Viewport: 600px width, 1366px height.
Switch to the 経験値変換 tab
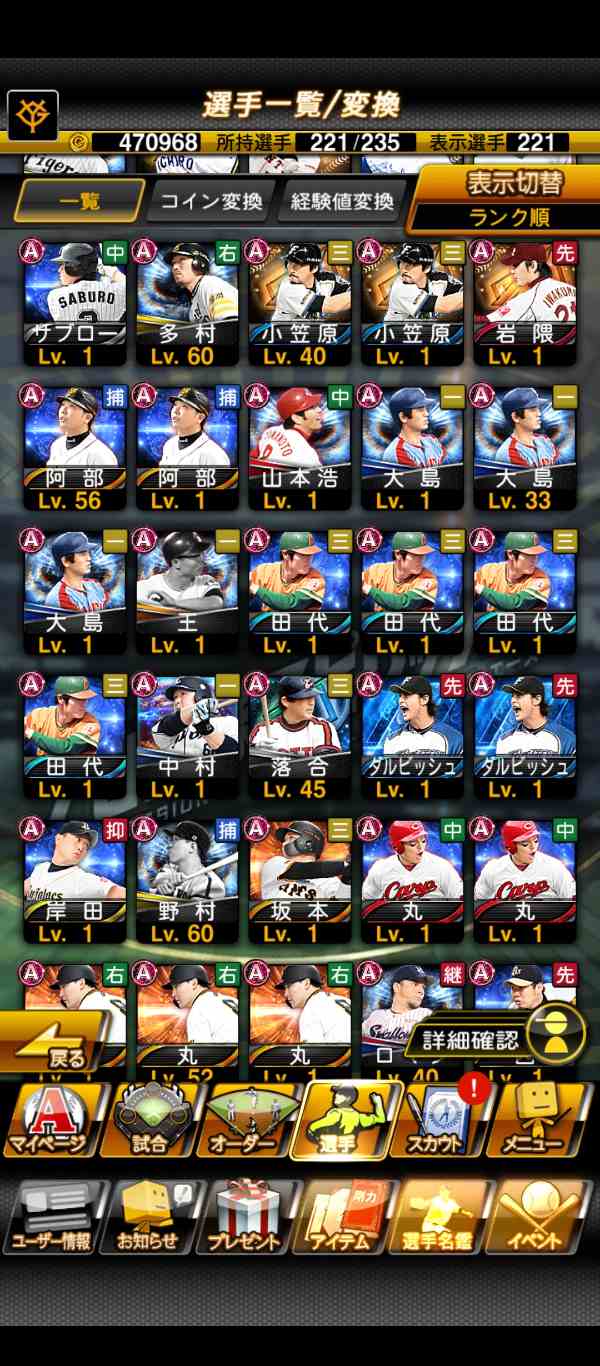point(342,202)
